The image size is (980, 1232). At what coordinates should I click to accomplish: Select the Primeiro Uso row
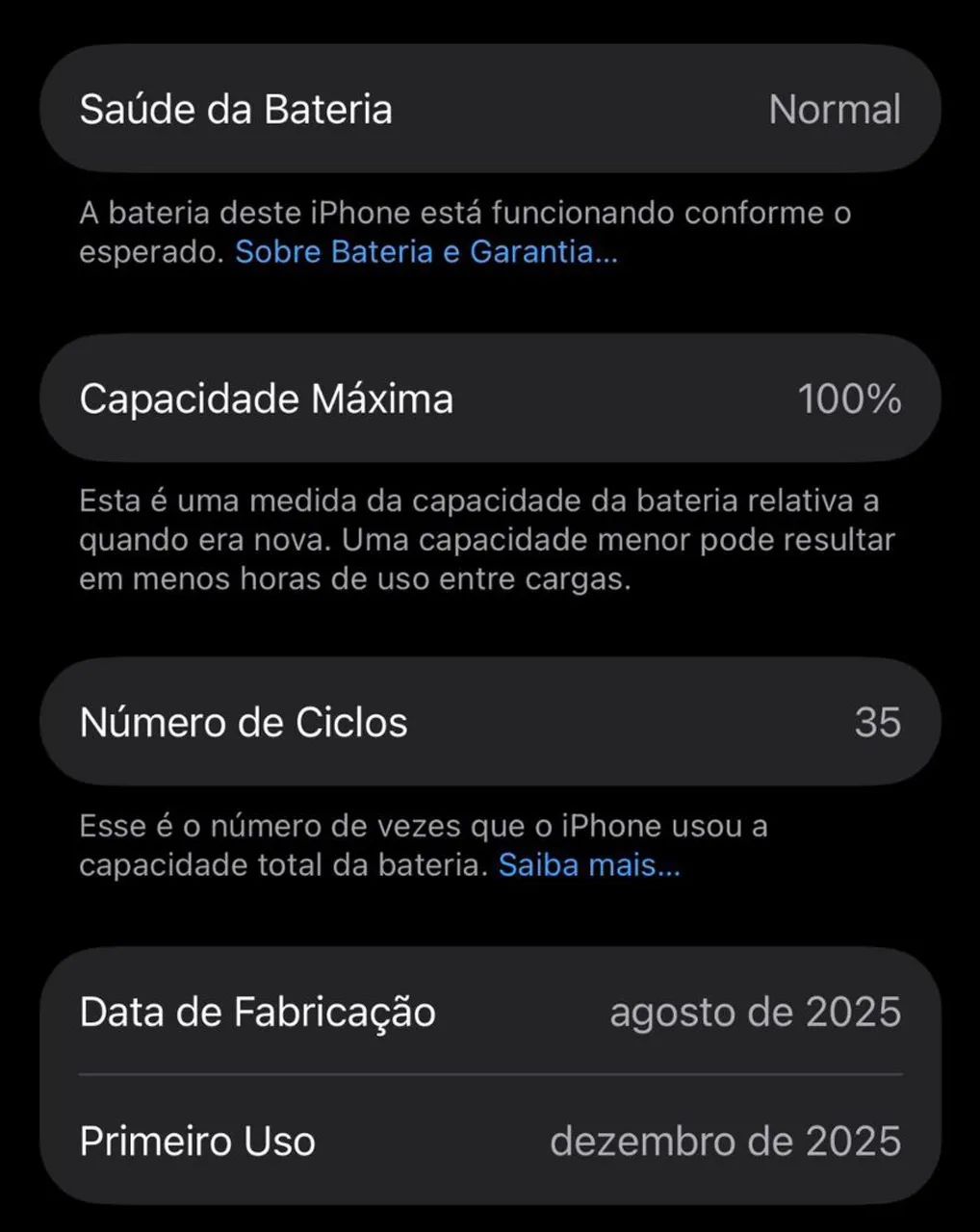coord(490,1141)
